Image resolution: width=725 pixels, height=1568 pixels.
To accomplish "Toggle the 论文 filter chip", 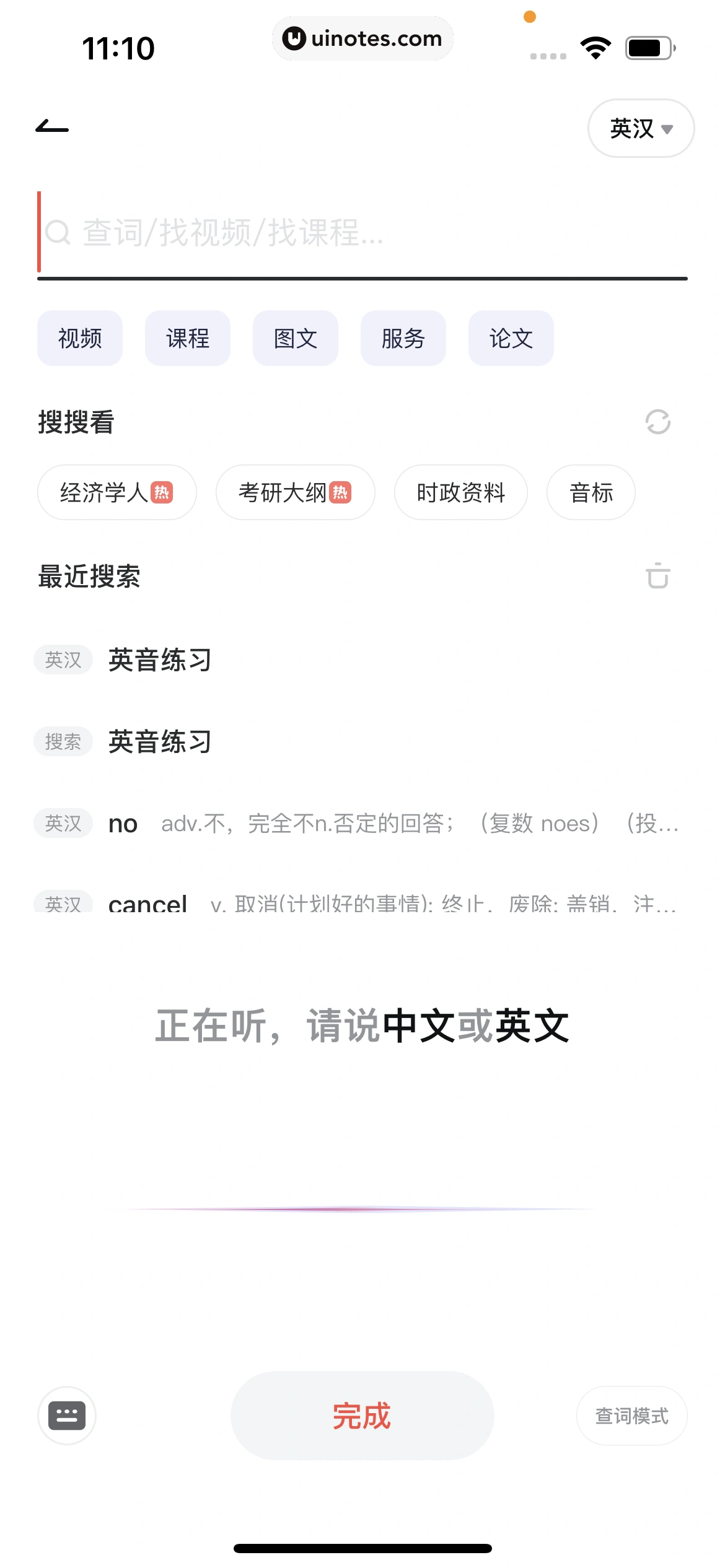I will [x=511, y=338].
